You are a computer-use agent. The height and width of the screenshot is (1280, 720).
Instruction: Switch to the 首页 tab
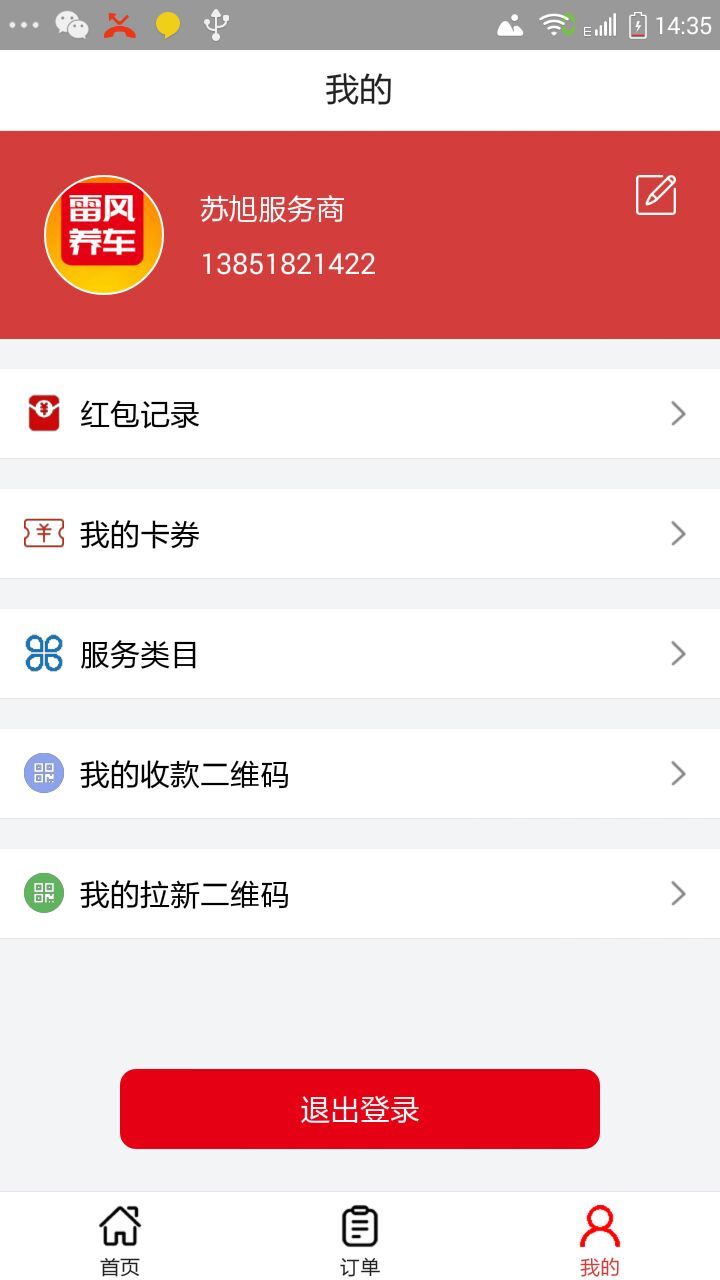[120, 1238]
